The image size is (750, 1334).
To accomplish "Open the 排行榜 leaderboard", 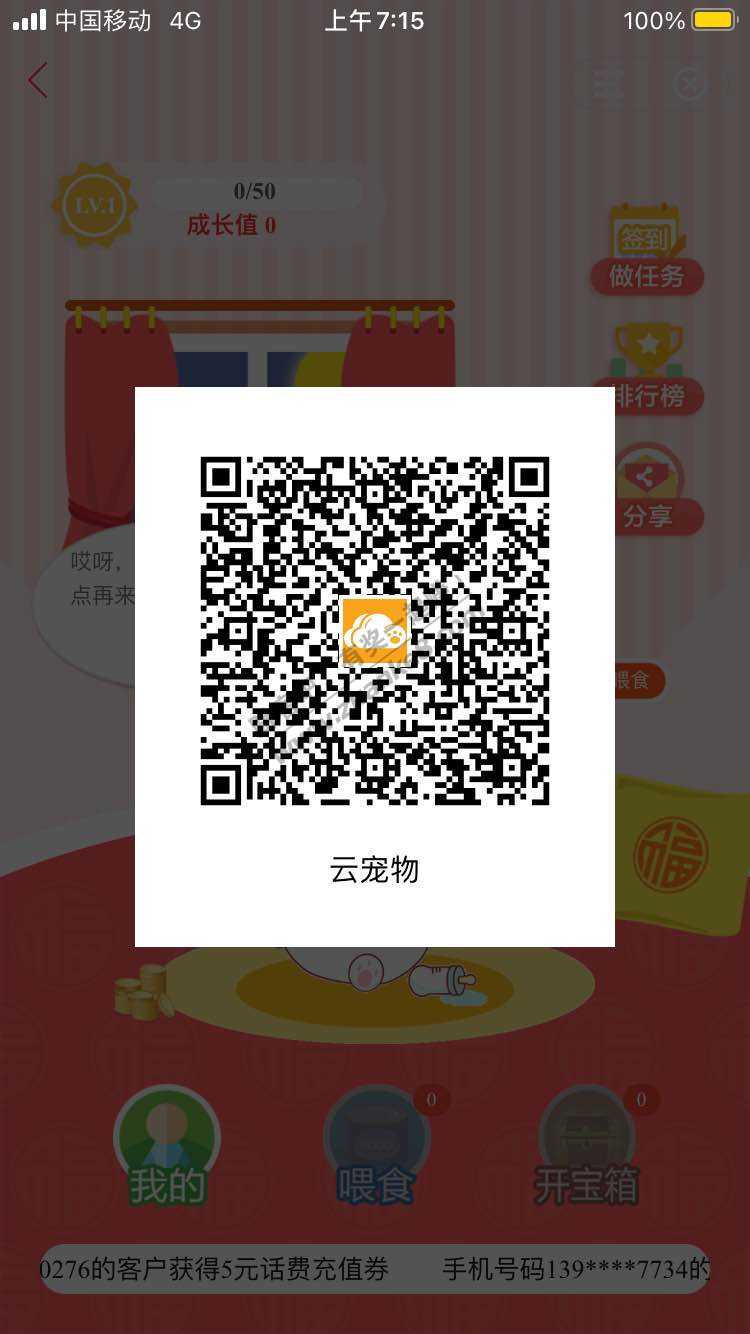I will click(648, 370).
